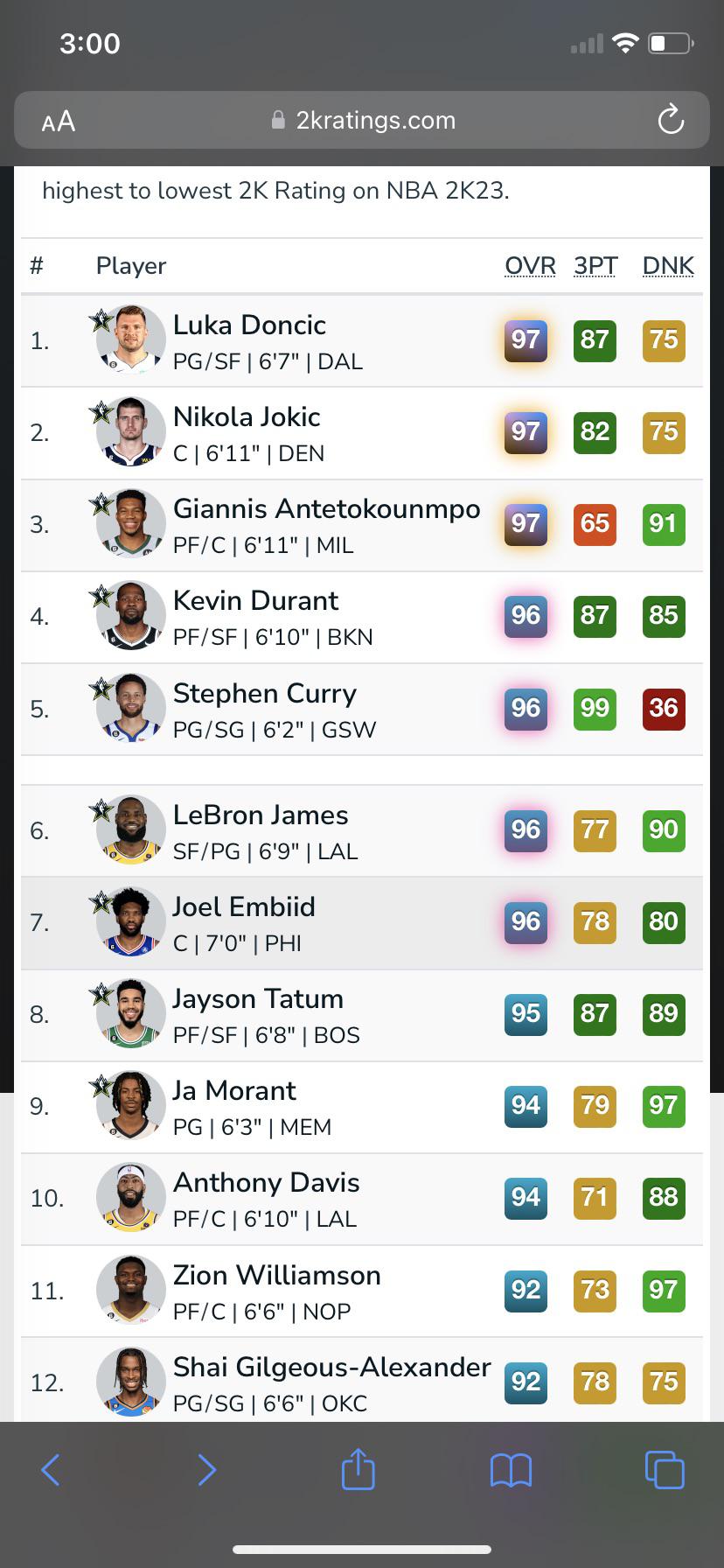Select Ja Morant's profile
The width and height of the screenshot is (724, 1568).
point(234,1091)
